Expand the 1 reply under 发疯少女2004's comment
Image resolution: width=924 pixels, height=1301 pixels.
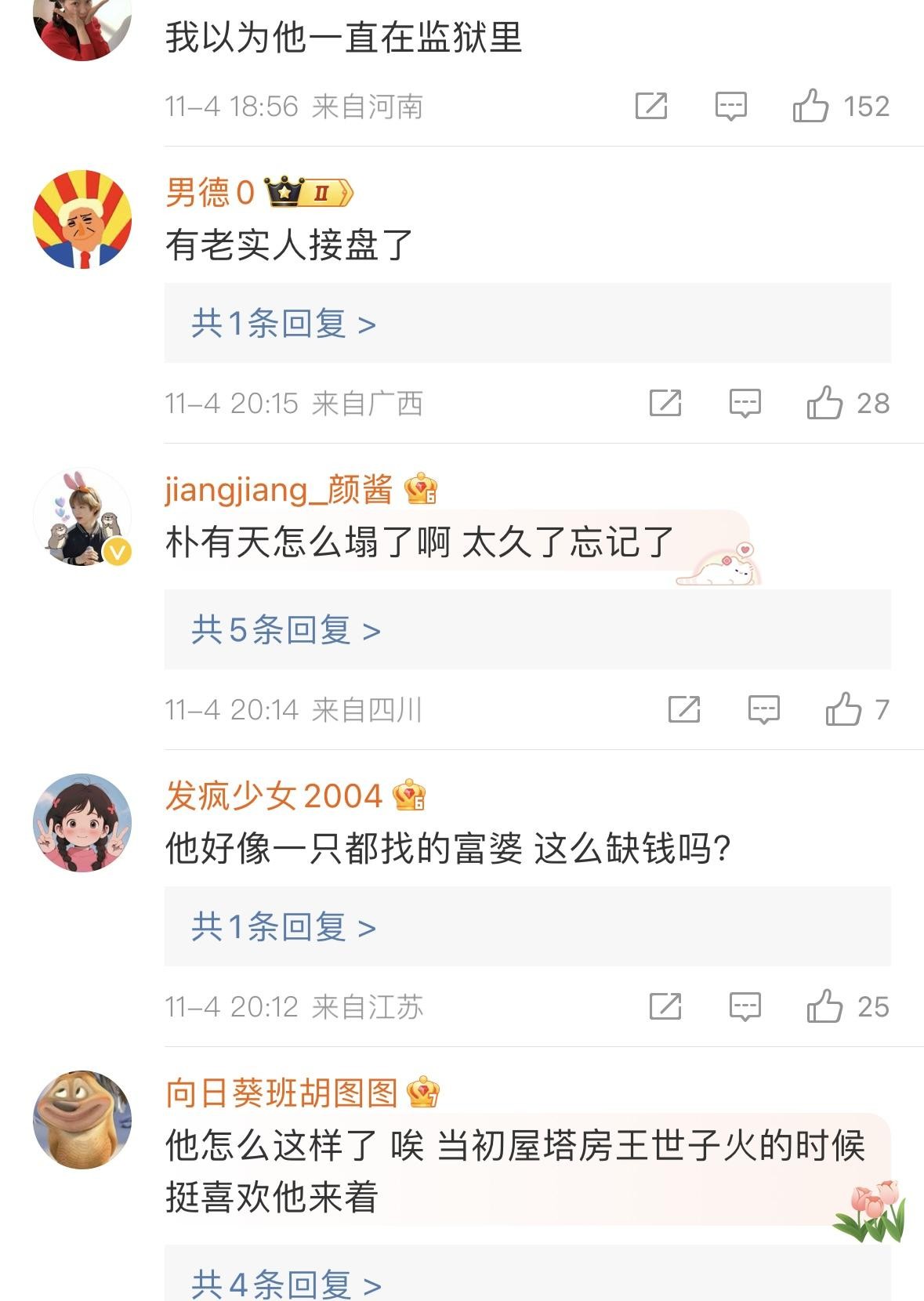pos(284,926)
